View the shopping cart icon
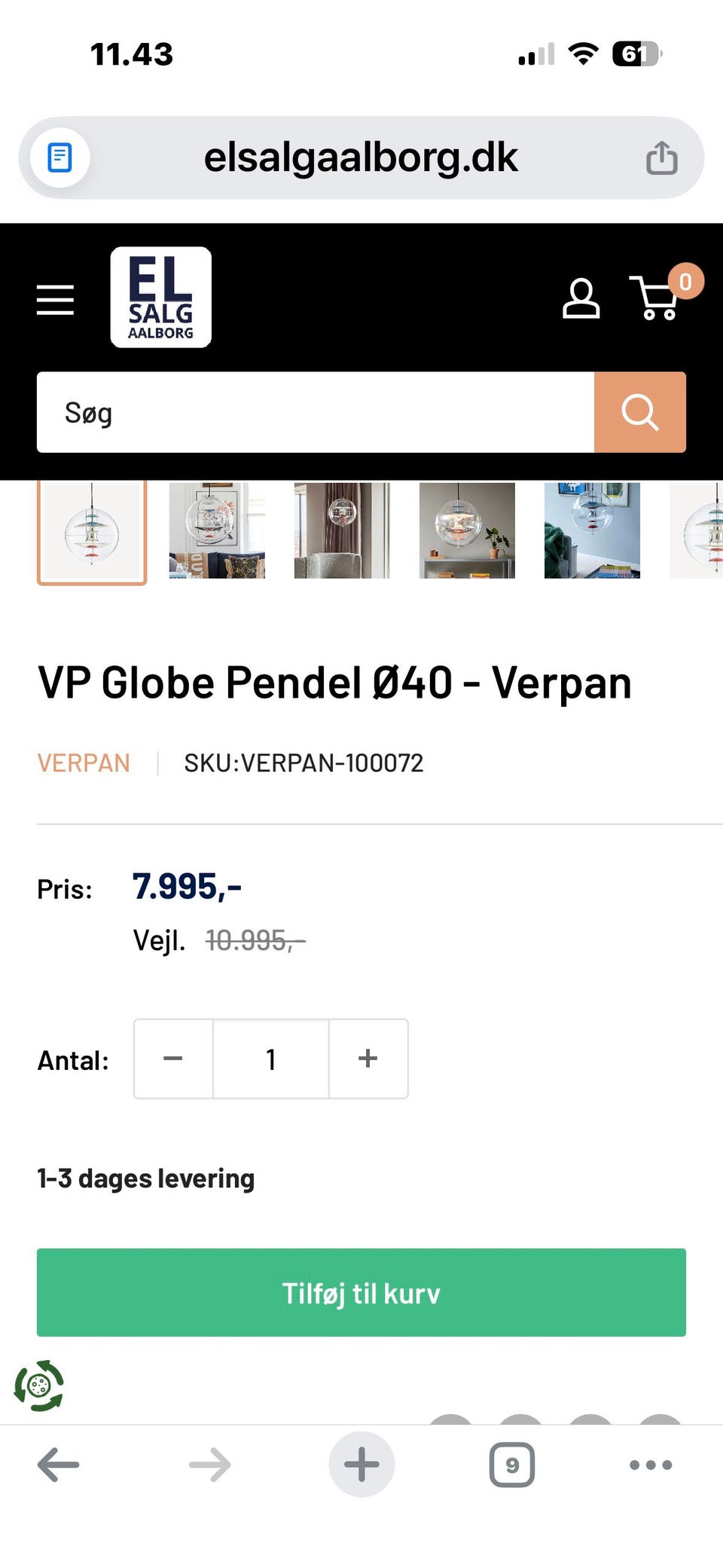Image resolution: width=723 pixels, height=1568 pixels. 654,299
